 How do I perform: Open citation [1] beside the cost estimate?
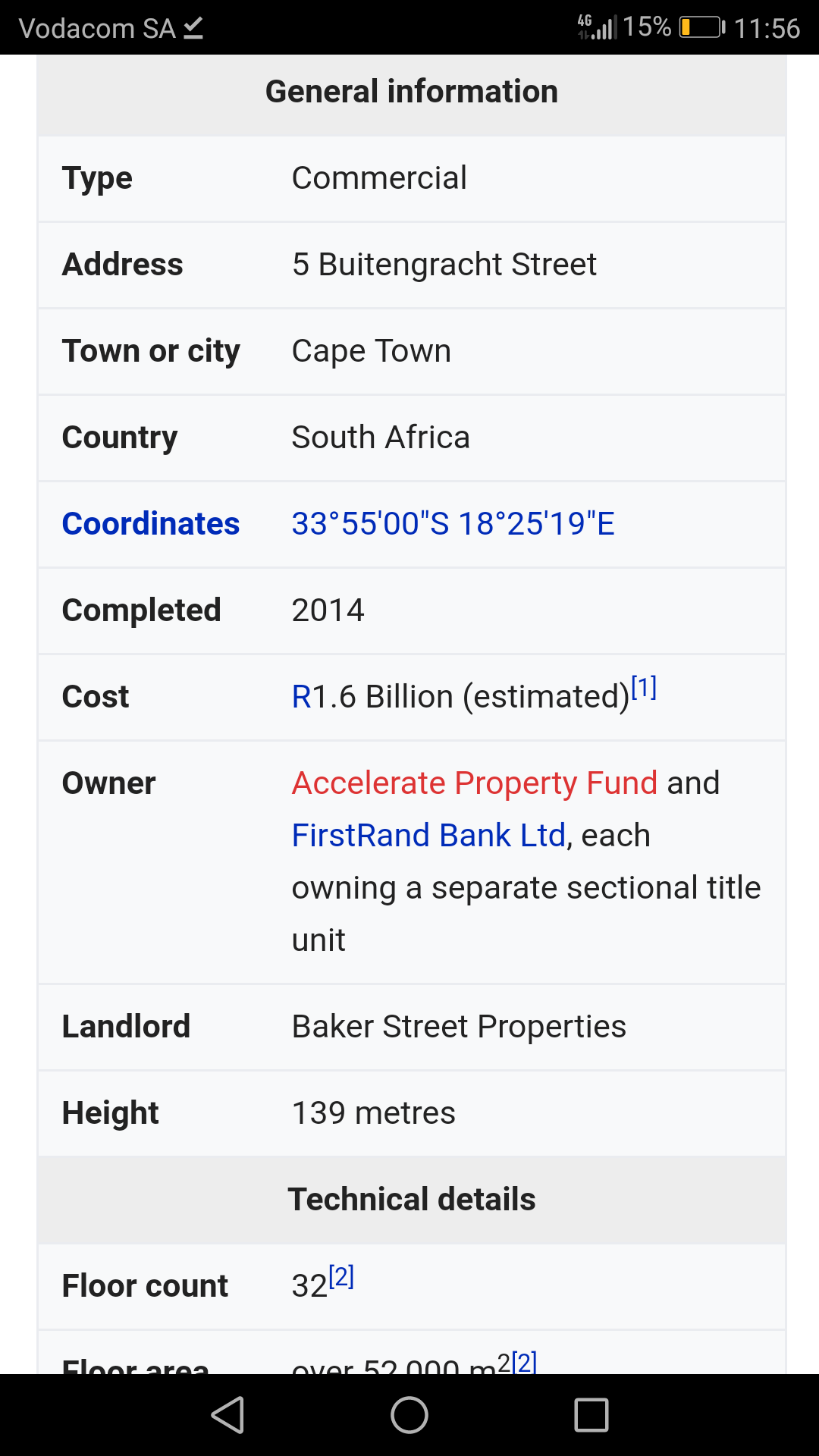point(644,687)
